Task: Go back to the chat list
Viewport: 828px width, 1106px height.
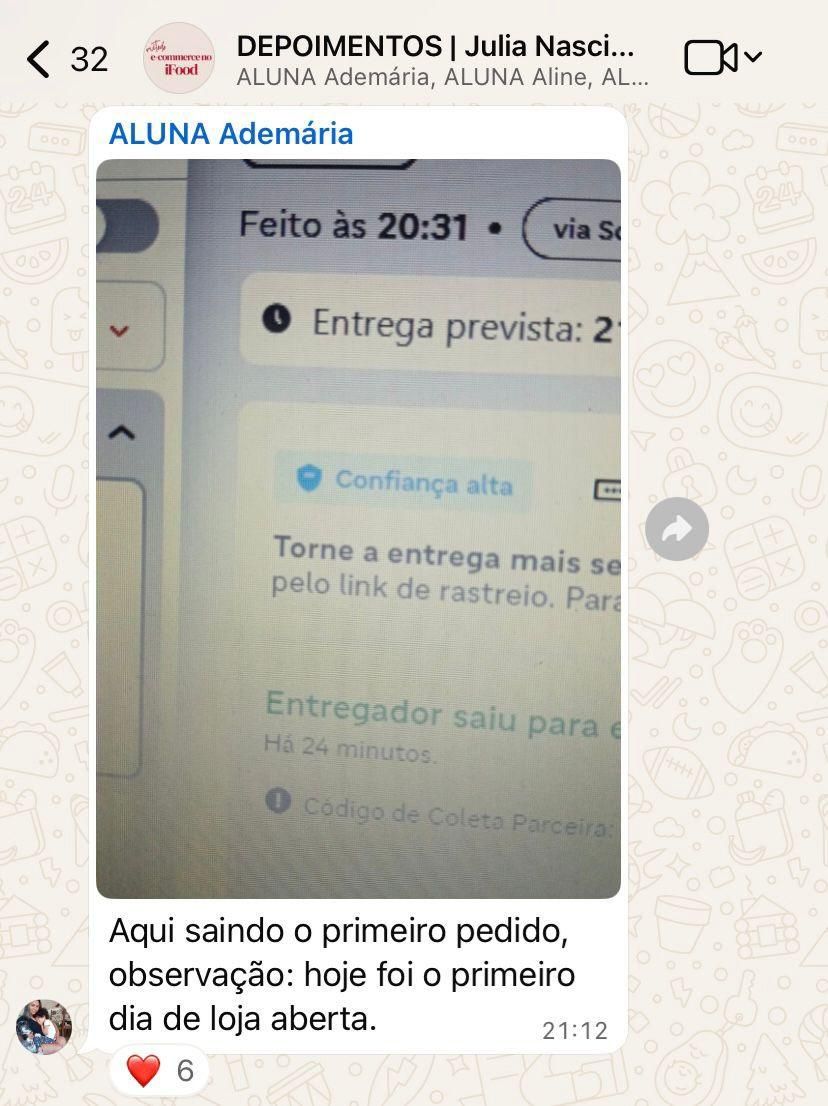Action: tap(38, 59)
